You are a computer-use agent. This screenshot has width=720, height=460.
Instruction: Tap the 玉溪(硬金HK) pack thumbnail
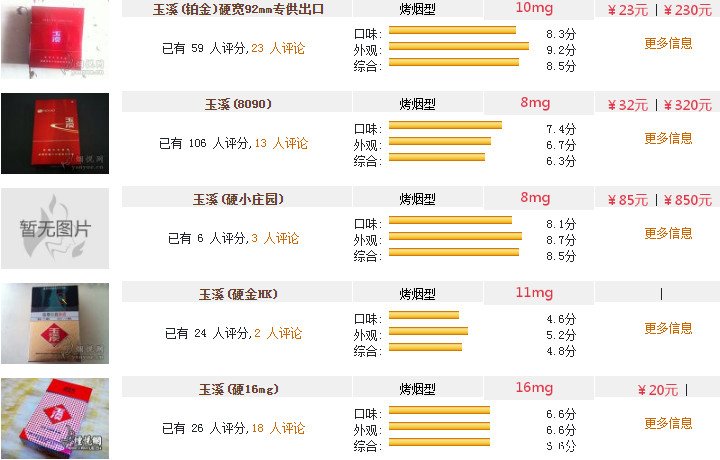click(54, 323)
